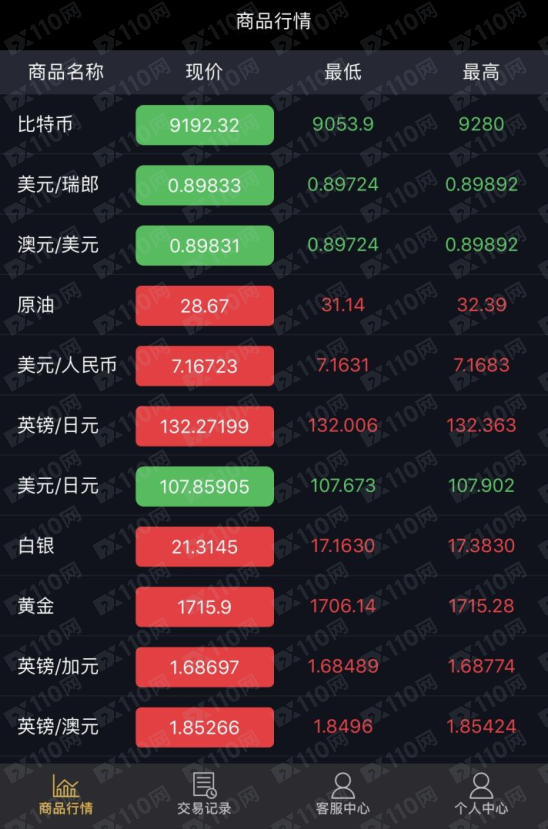Select the 原油 price button 28.67
This screenshot has height=829, width=548.
point(205,306)
